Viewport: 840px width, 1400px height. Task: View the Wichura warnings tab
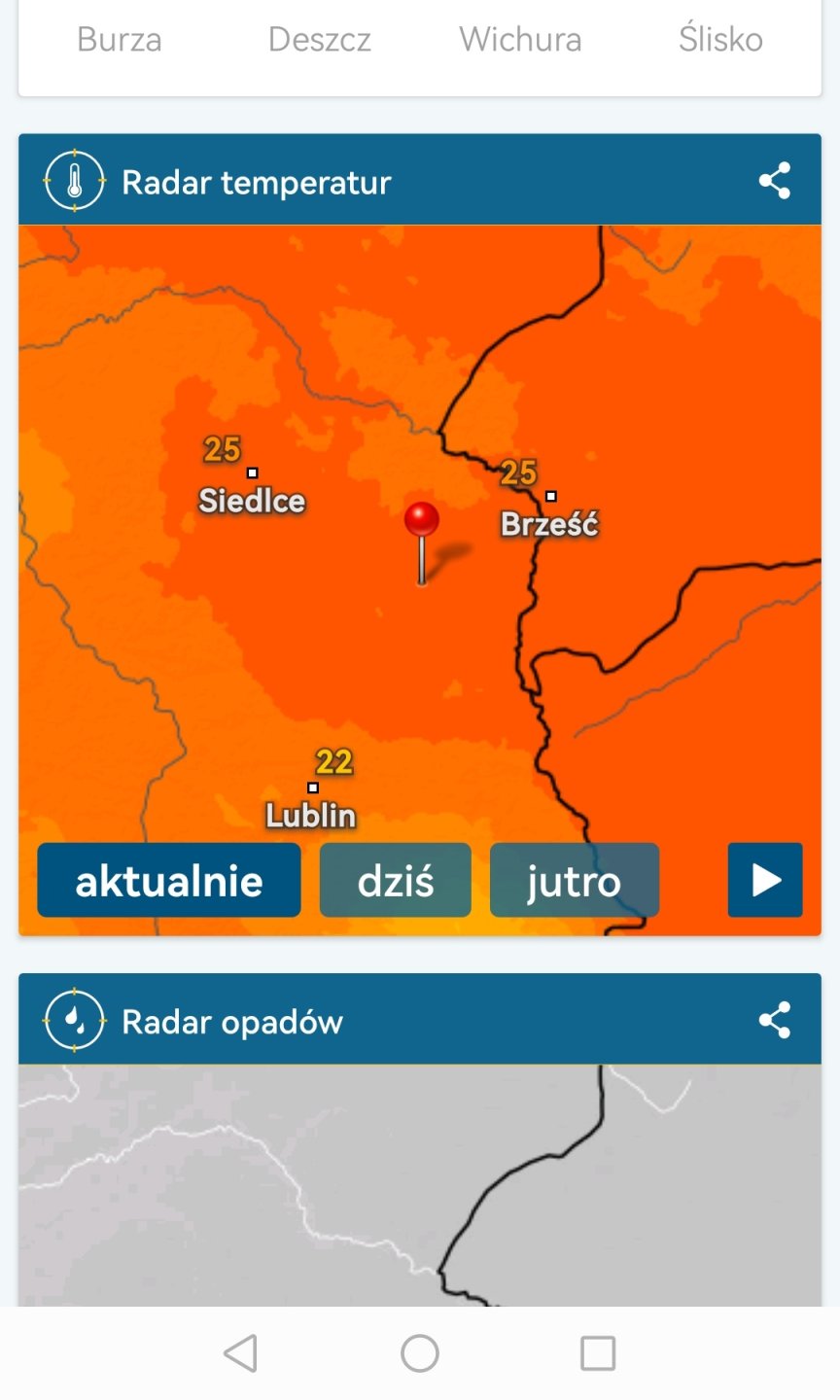(520, 40)
